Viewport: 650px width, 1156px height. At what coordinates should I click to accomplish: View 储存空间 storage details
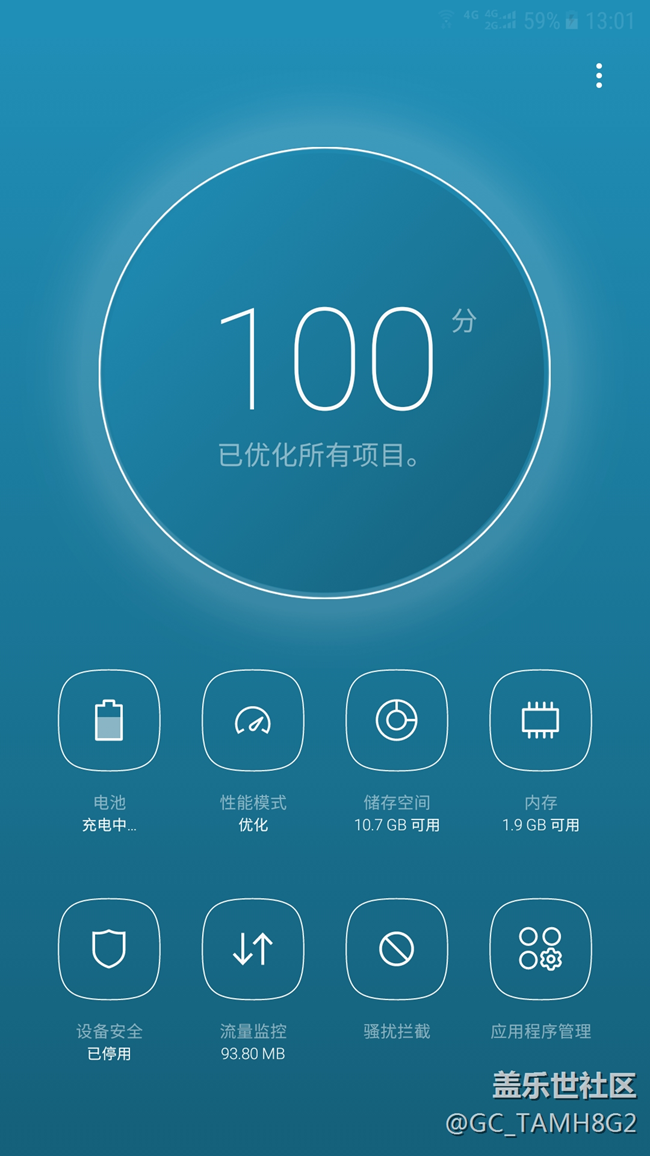click(397, 720)
